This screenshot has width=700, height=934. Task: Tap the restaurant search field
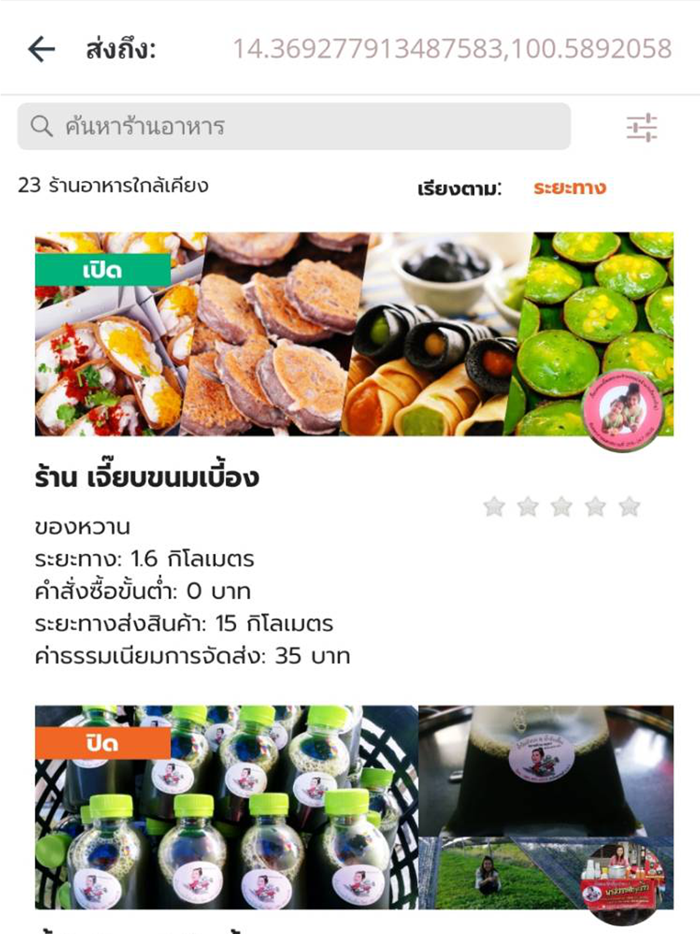294,127
